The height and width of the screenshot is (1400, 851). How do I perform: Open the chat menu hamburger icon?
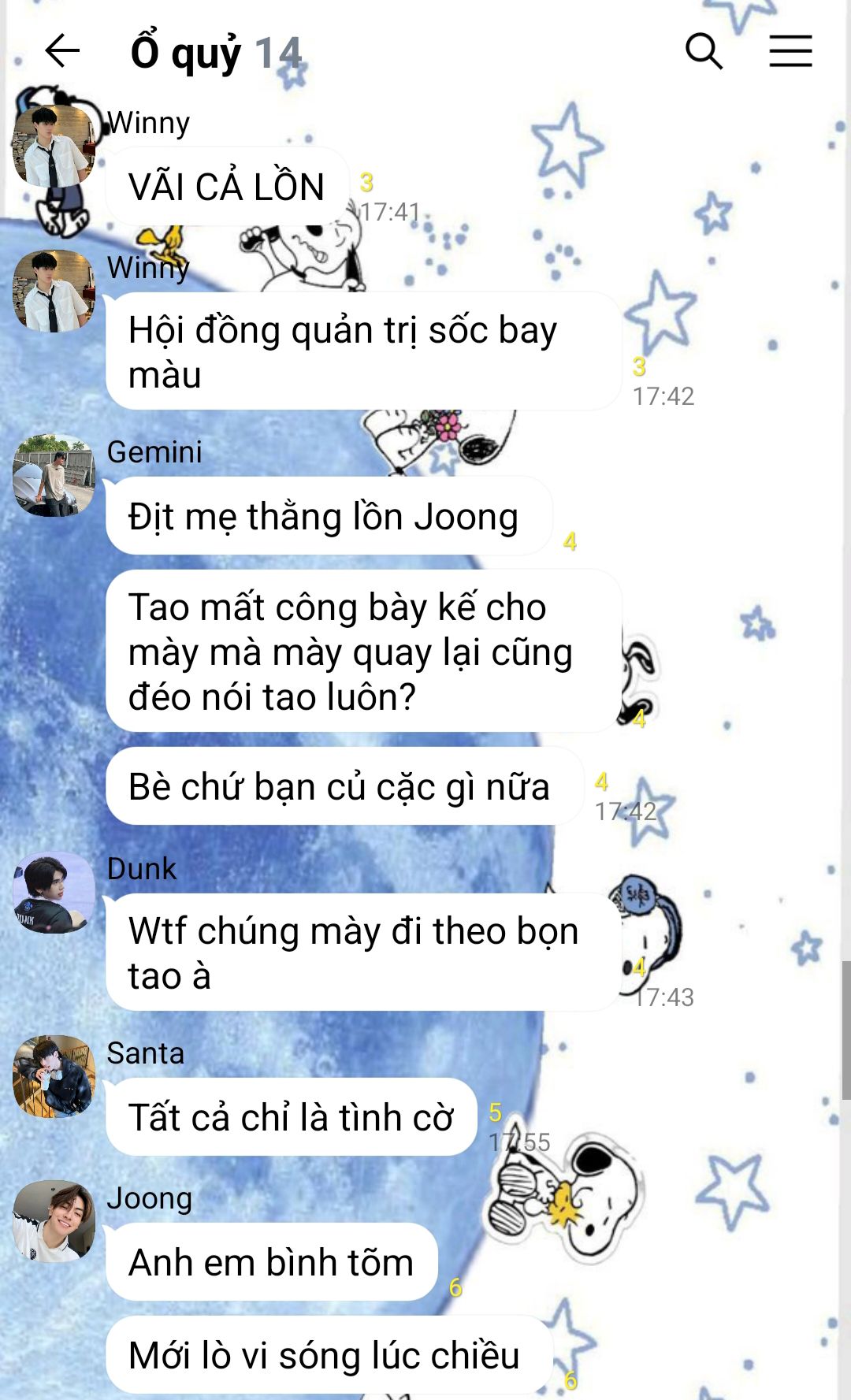(790, 51)
